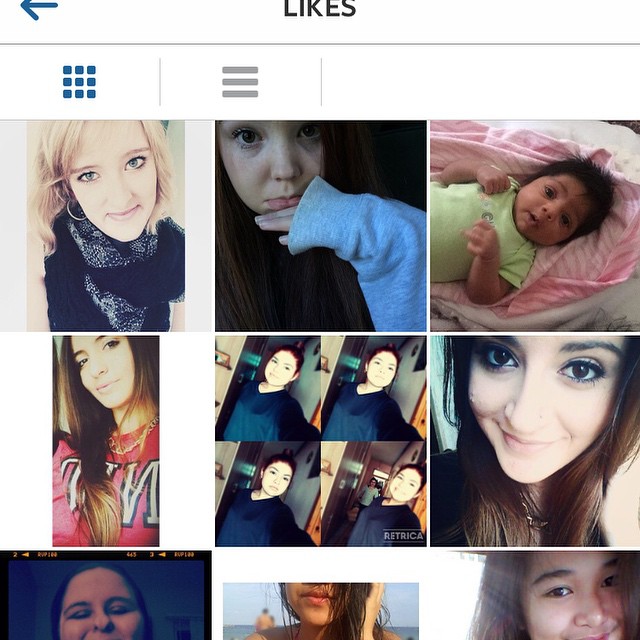Open the photo with the gray sleeve
640x640 pixels.
[320, 226]
